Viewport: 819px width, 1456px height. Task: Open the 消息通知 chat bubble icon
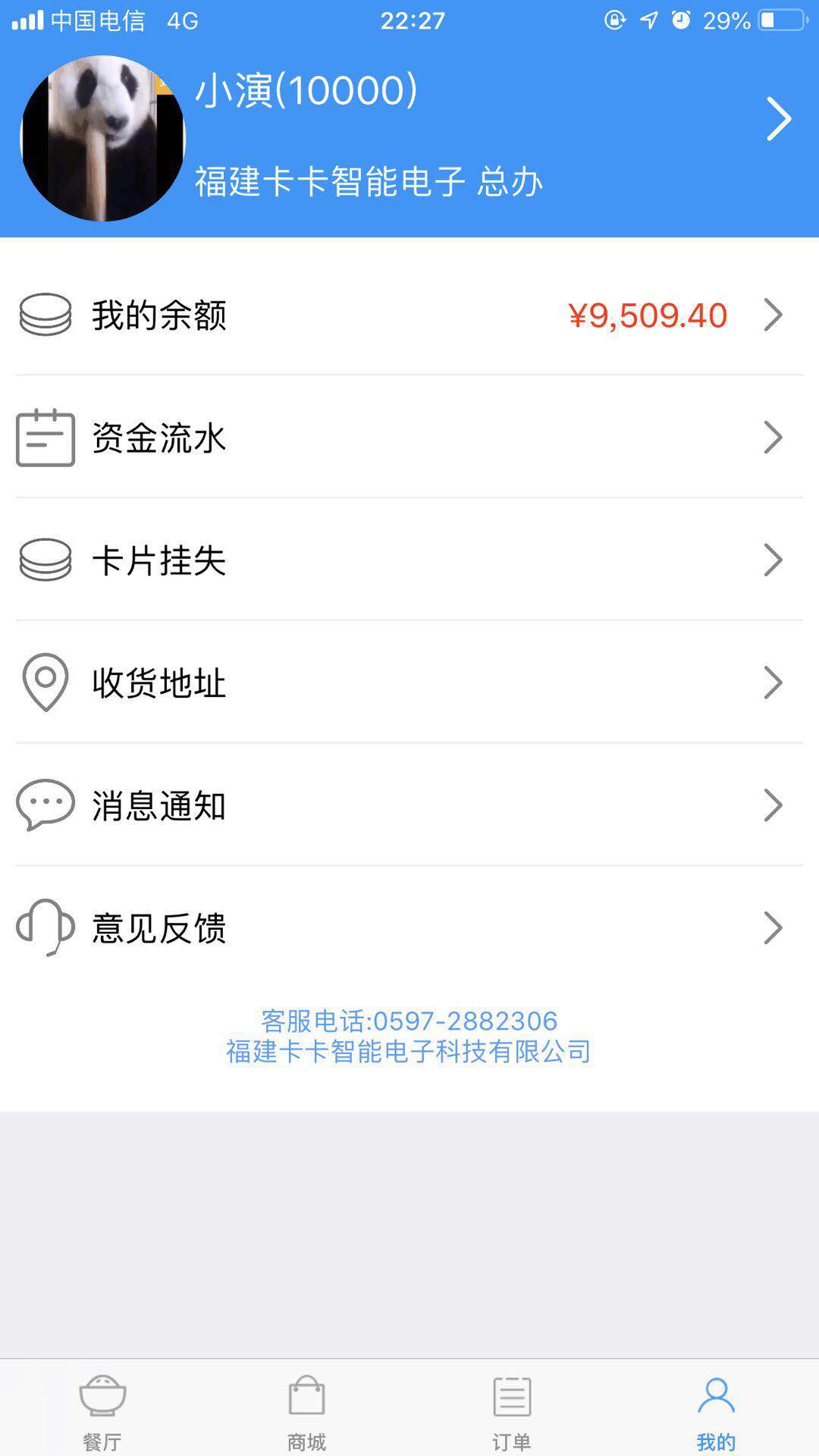tap(45, 806)
